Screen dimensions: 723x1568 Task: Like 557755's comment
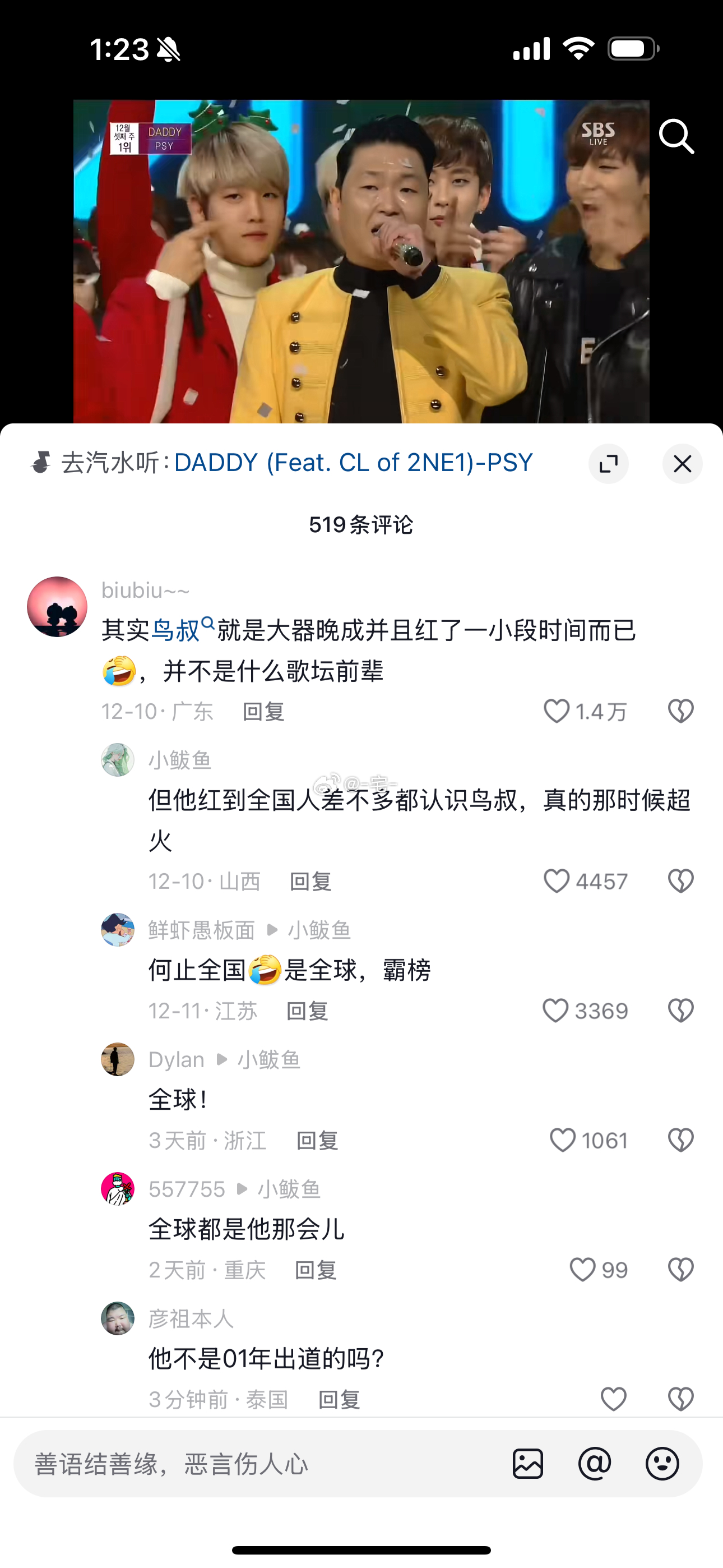click(582, 1270)
